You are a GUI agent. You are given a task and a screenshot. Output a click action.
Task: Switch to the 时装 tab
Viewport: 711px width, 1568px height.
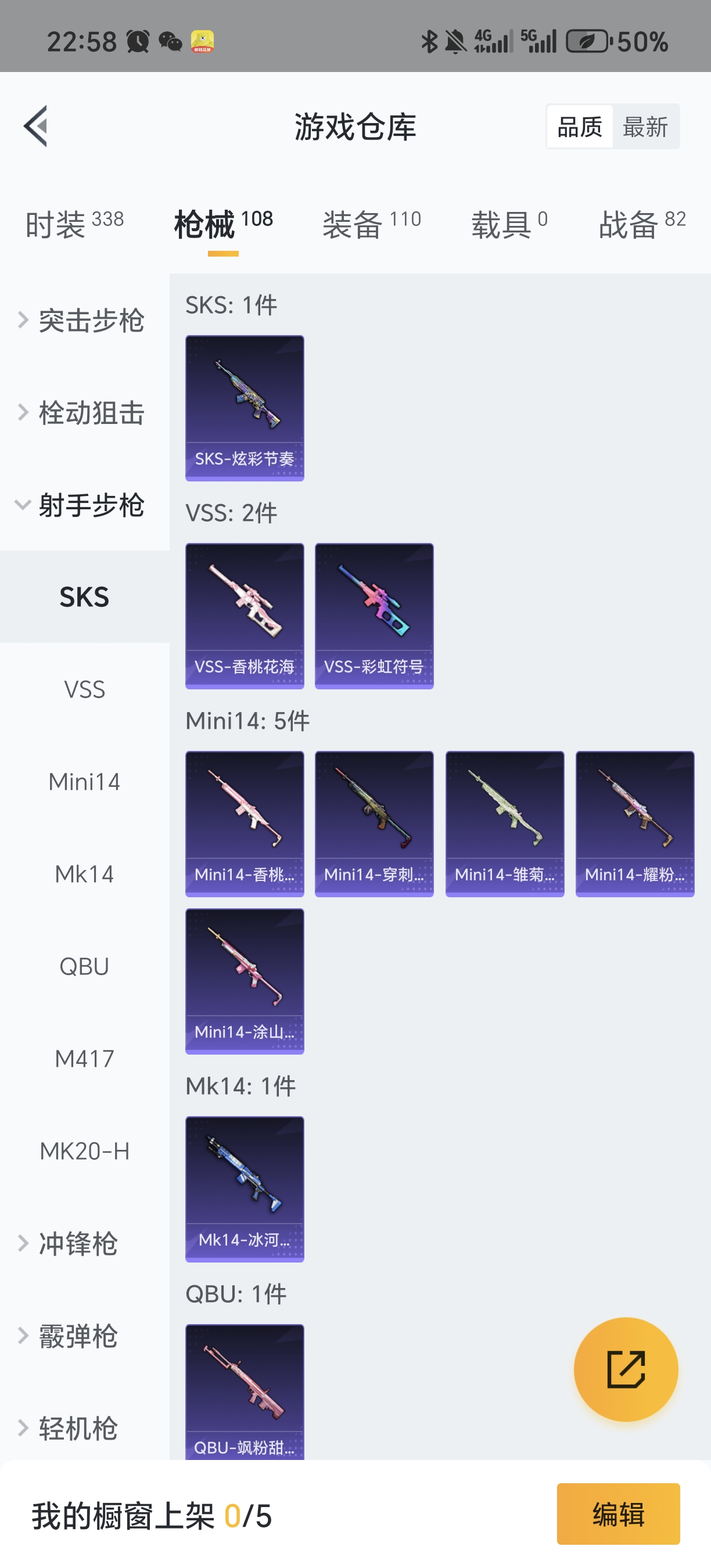coord(74,224)
